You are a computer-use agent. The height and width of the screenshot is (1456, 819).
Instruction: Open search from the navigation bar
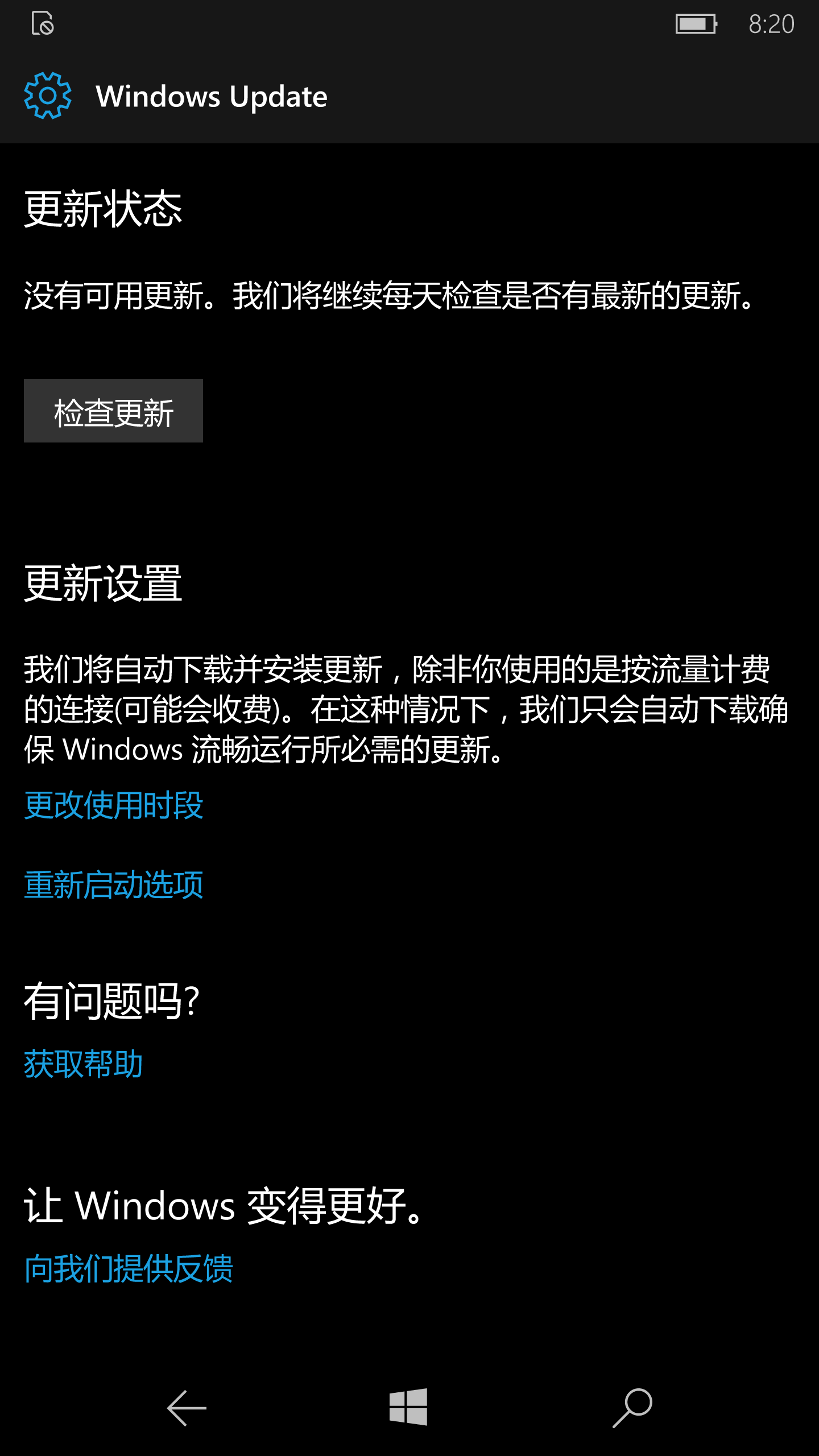[x=632, y=1408]
